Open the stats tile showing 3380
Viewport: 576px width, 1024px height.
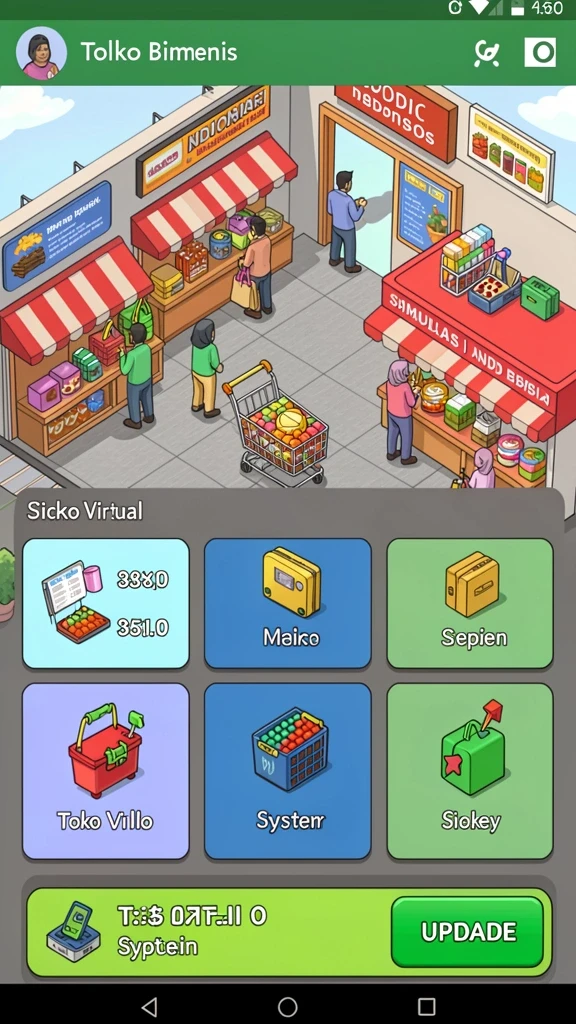tap(106, 603)
